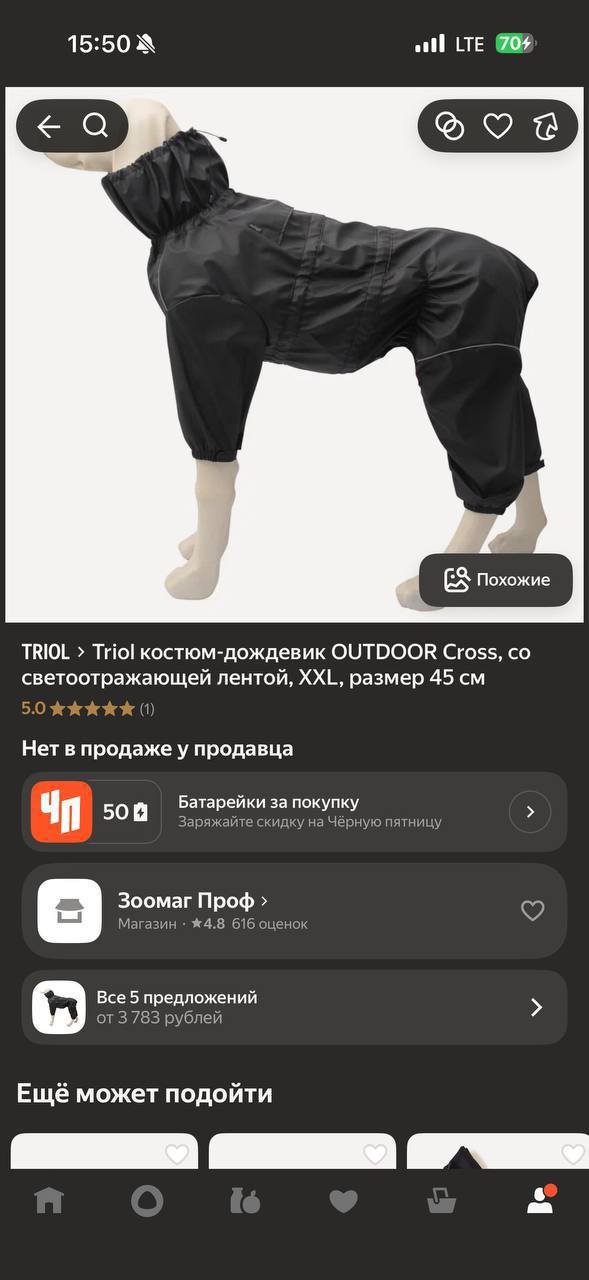
Task: Open the Батарейки за покупку banner
Action: coord(294,812)
